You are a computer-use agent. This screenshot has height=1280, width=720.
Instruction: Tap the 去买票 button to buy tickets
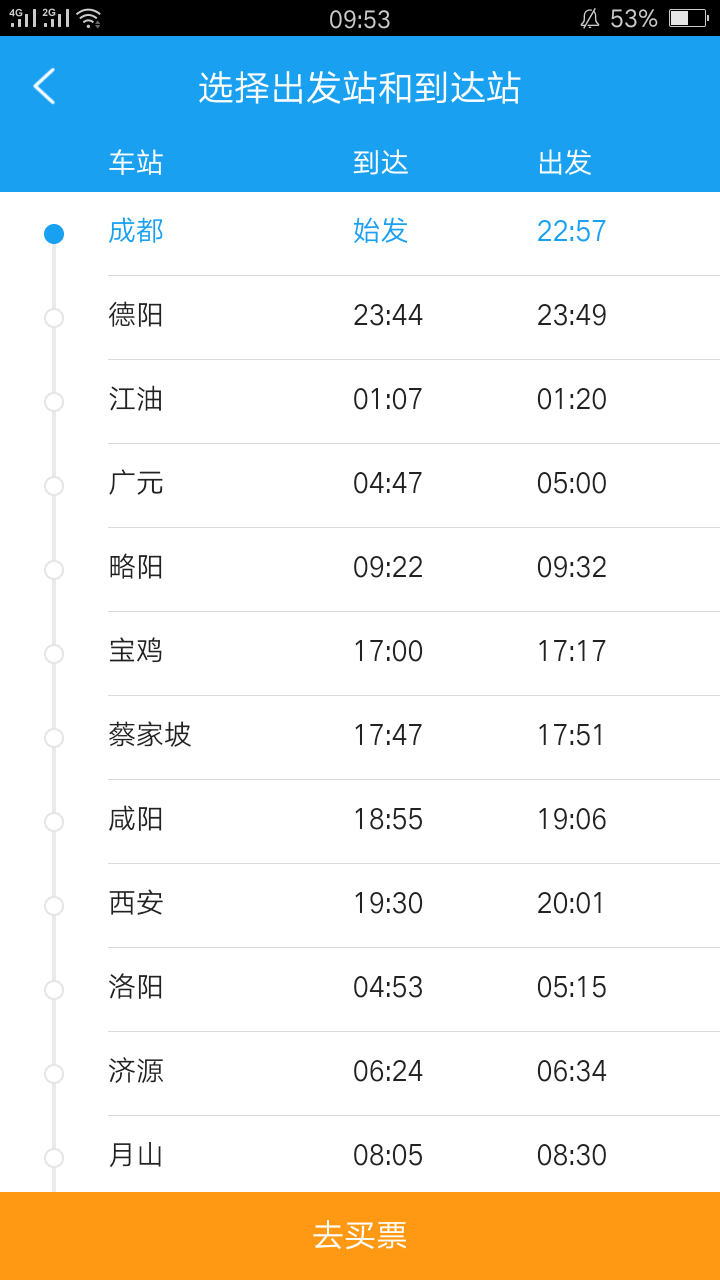360,1236
